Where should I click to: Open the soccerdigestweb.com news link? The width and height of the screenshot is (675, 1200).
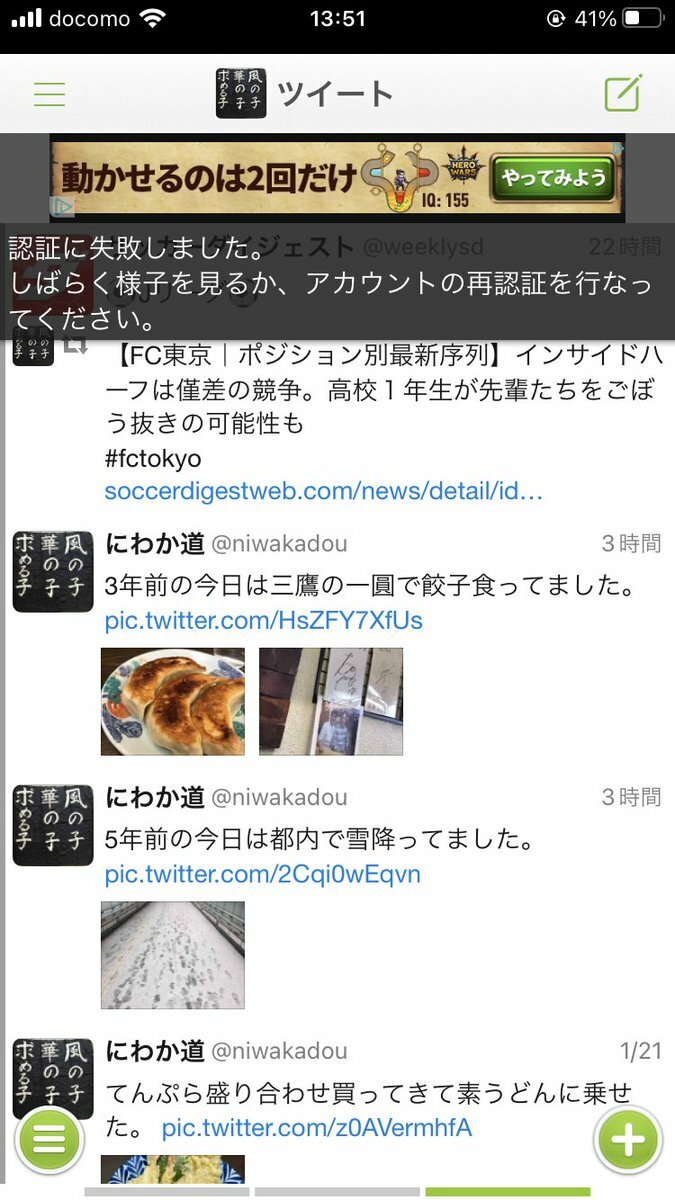tap(323, 492)
